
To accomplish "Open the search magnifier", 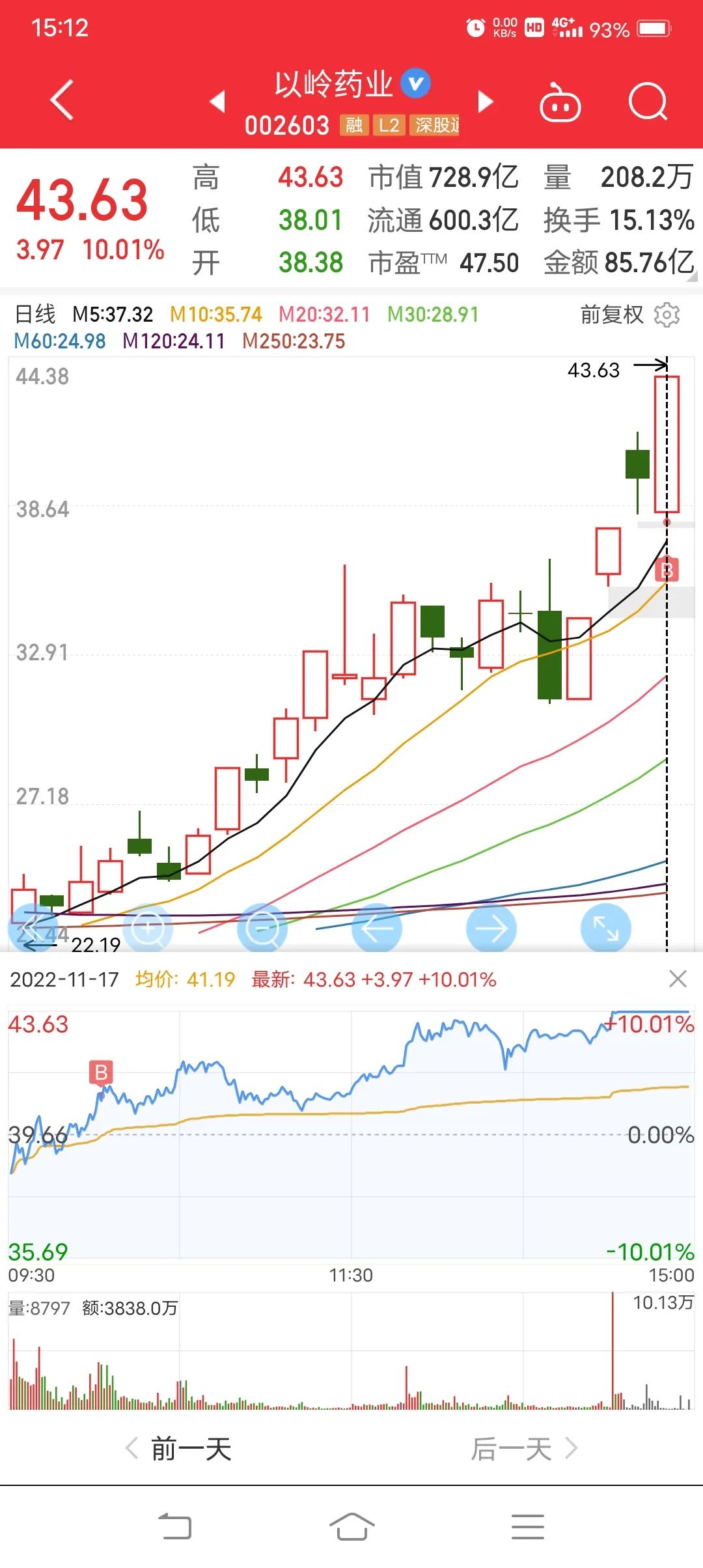I will pos(648,102).
